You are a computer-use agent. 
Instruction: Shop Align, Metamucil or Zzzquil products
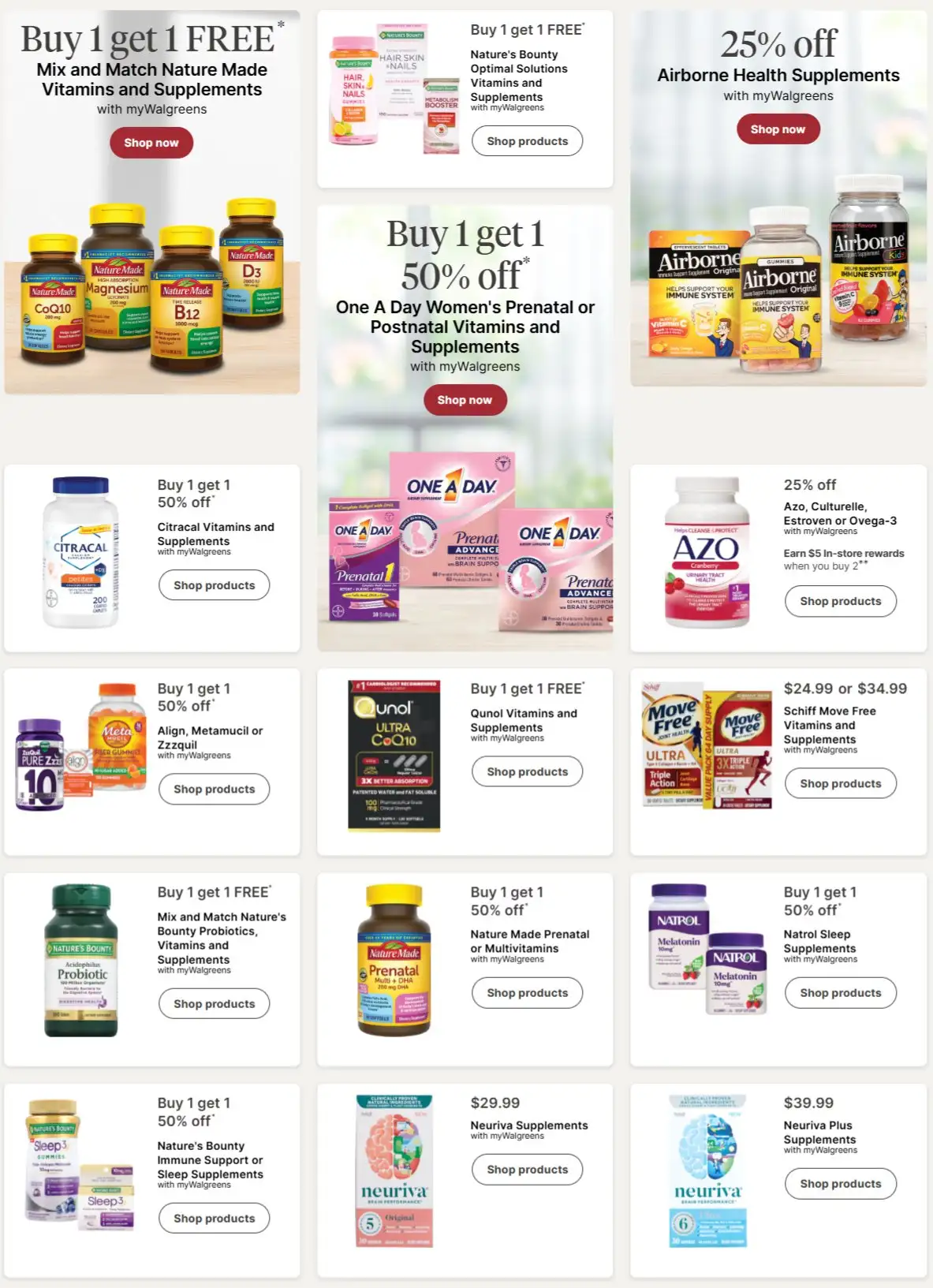214,789
